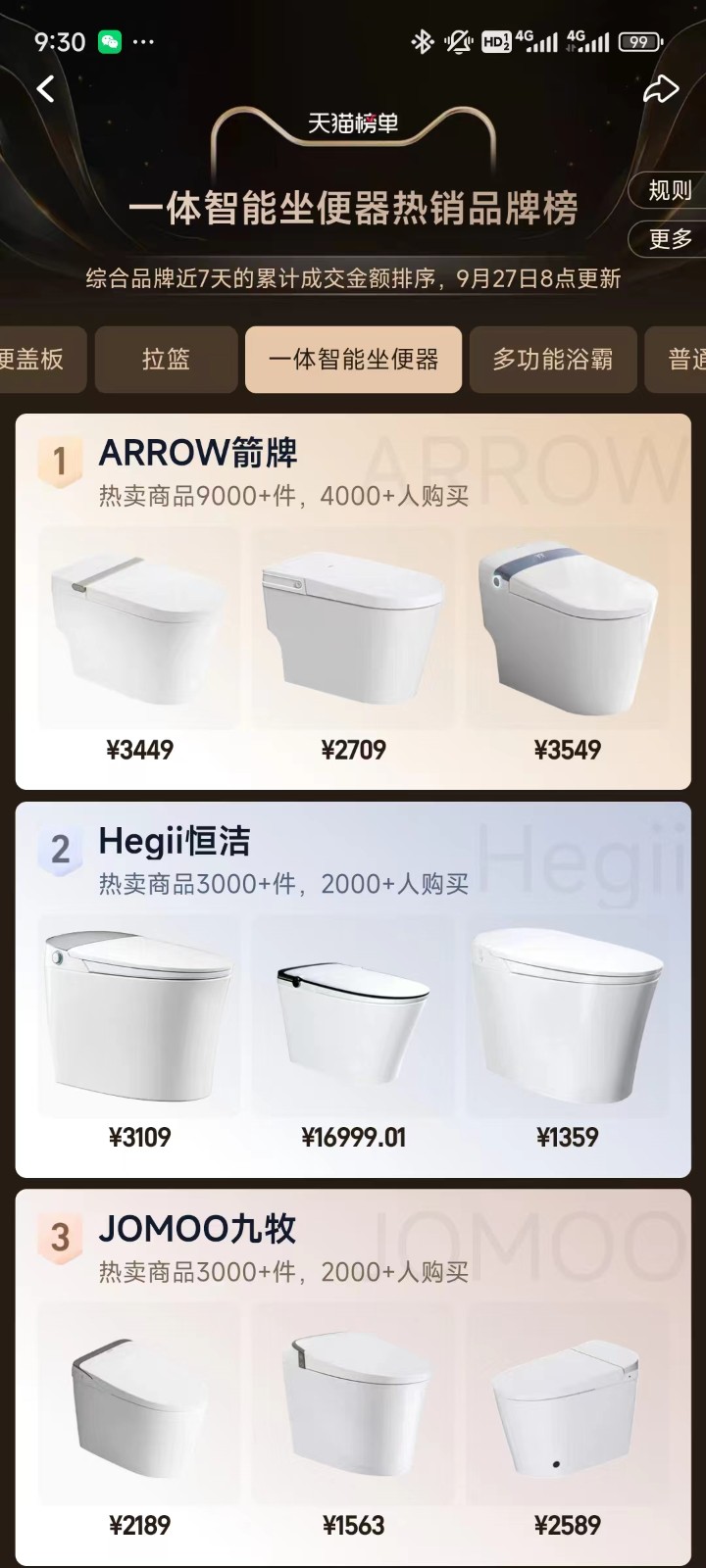Open the JOMOO九牧 brand header
This screenshot has height=1568, width=706.
197,1229
